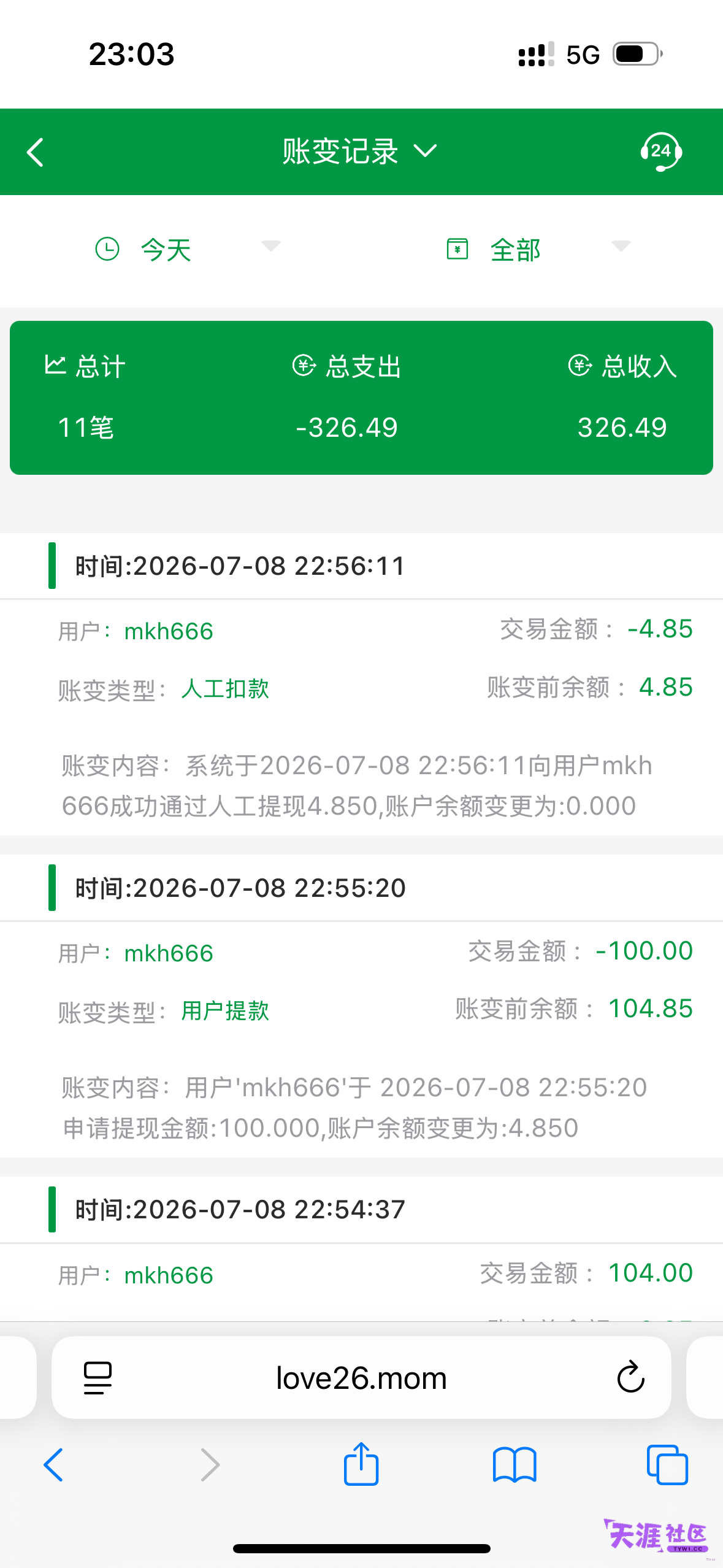The width and height of the screenshot is (723, 1568).
Task: Open Safari bookmarks
Action: point(515,1465)
